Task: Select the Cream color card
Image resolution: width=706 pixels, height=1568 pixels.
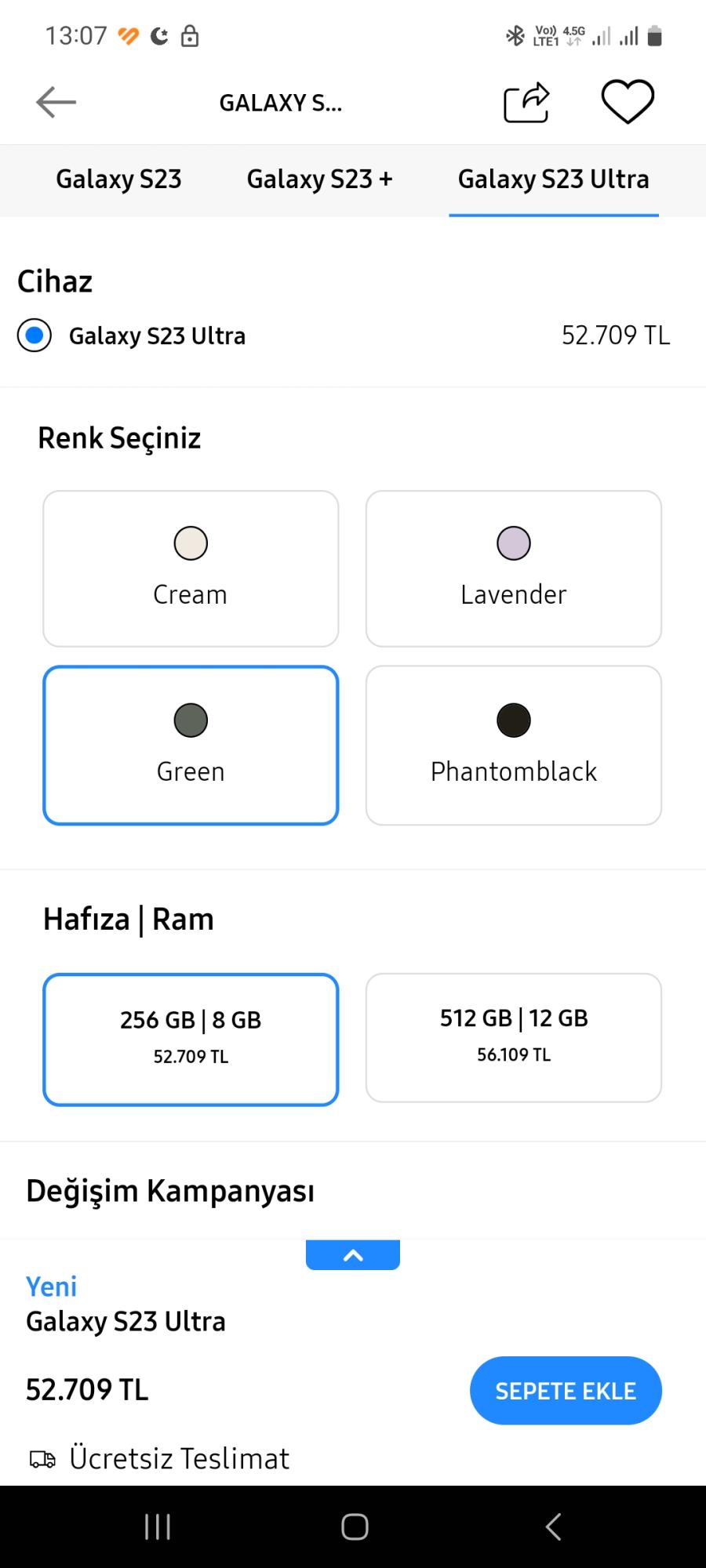Action: [190, 568]
